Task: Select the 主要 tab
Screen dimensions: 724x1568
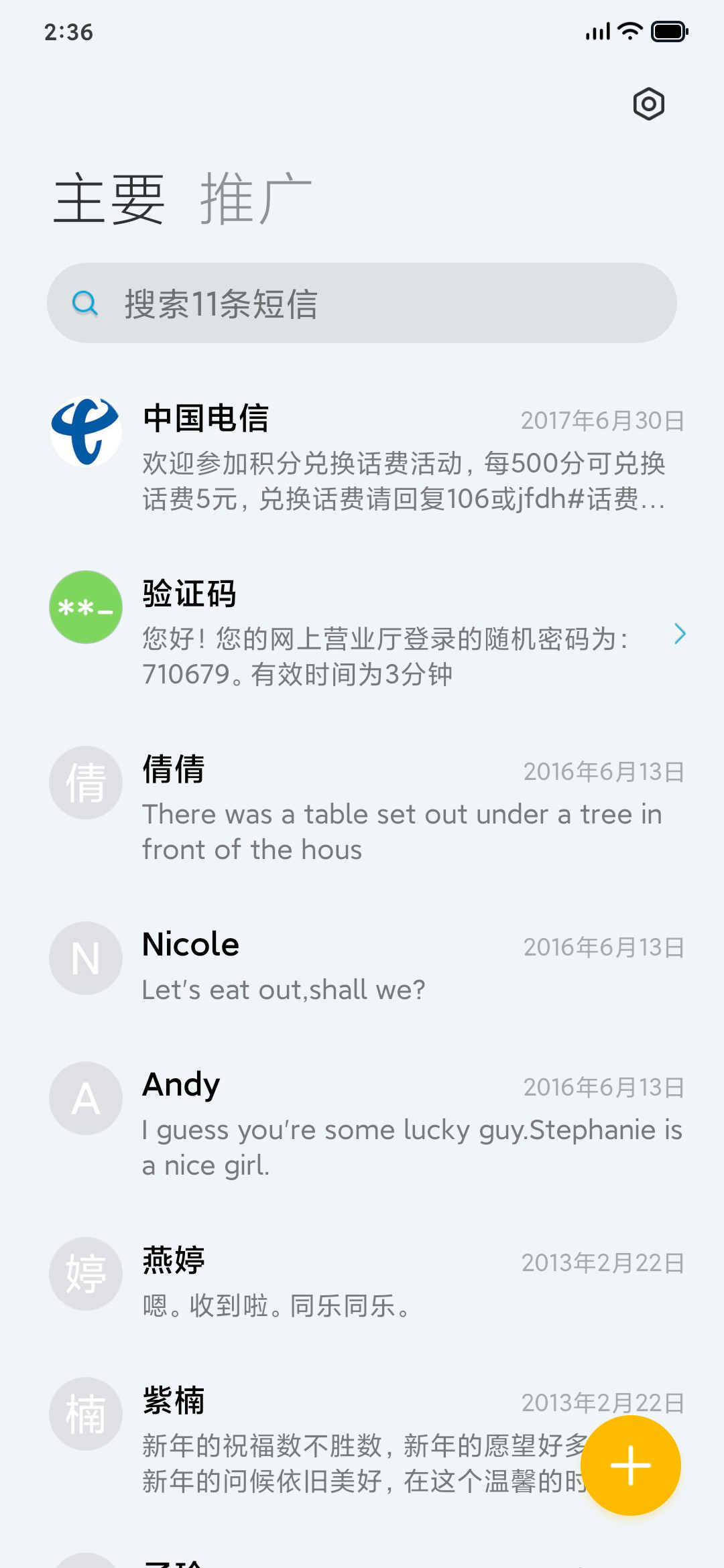Action: pyautogui.click(x=109, y=198)
